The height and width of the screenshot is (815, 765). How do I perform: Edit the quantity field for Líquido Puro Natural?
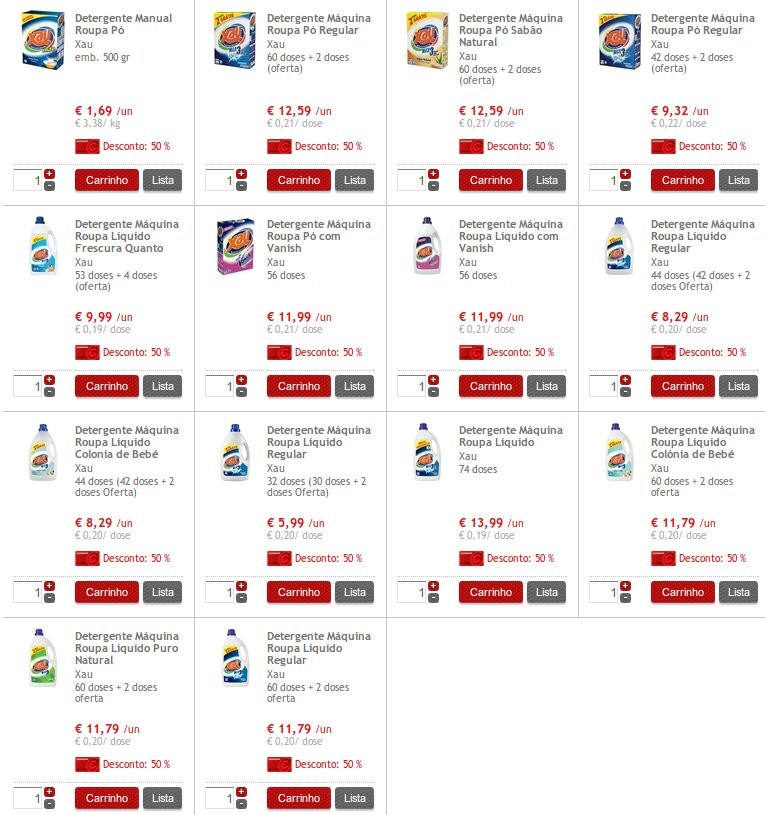(x=27, y=798)
